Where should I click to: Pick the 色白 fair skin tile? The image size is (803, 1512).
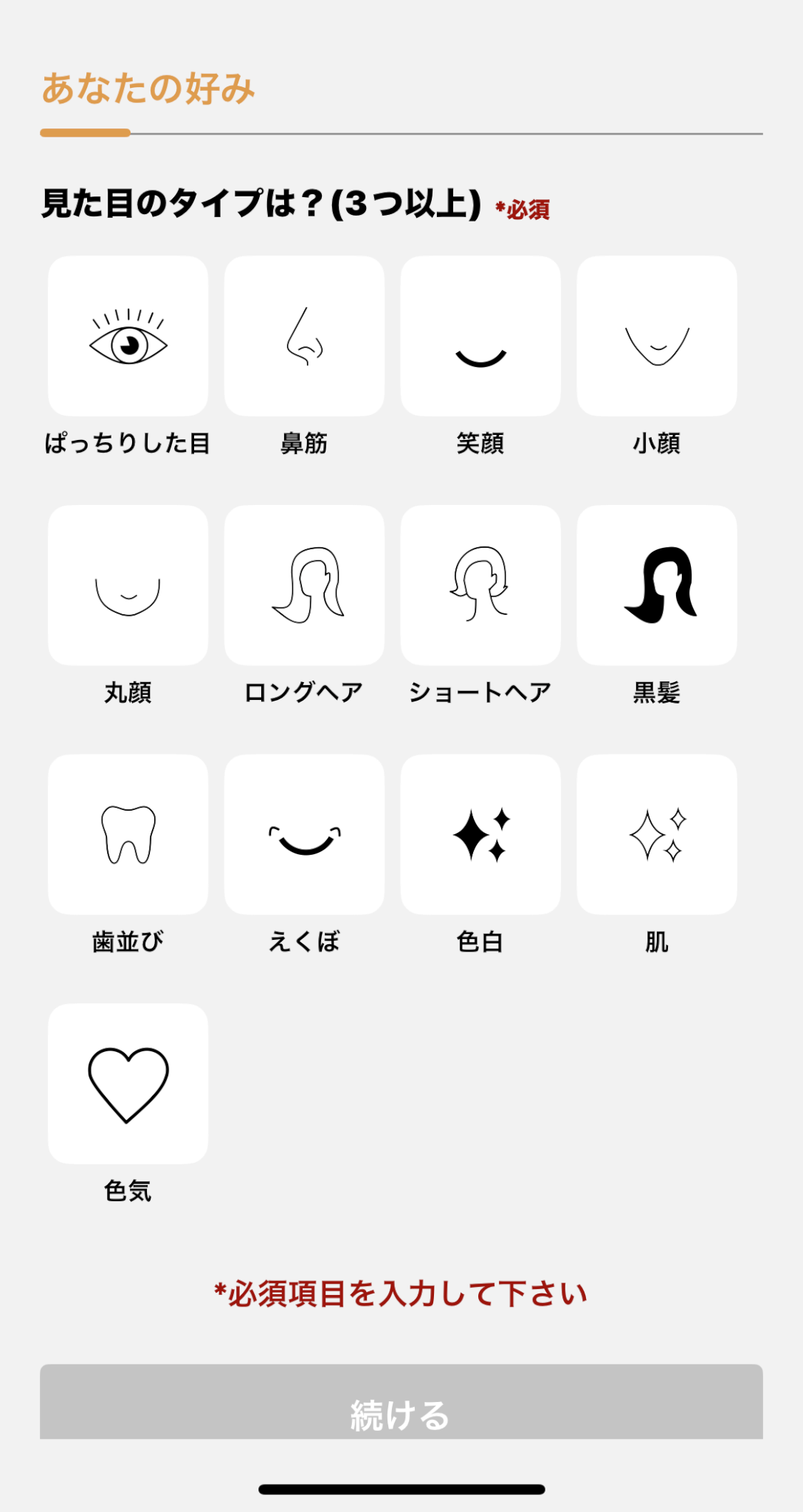[480, 834]
